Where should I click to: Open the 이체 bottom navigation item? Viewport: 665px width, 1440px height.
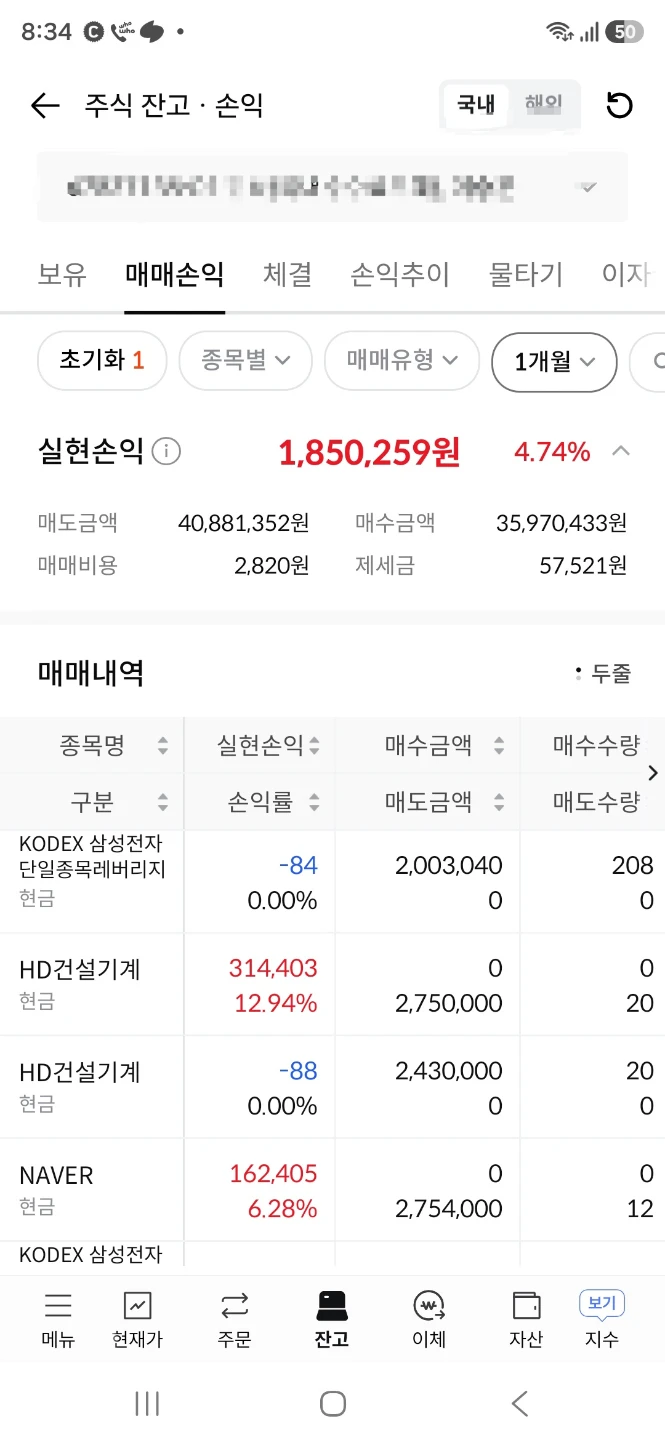click(x=429, y=1319)
